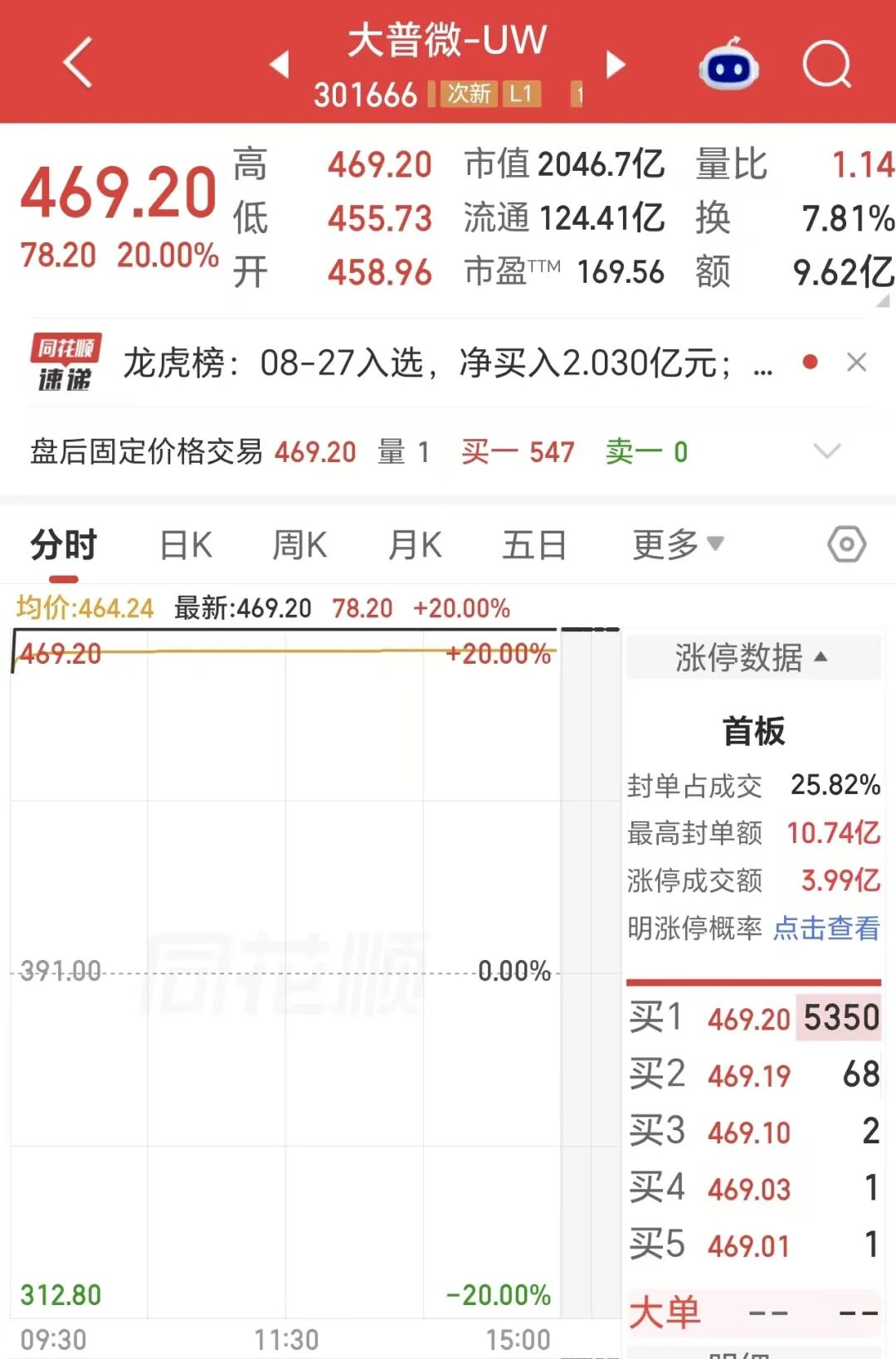The image size is (896, 1359).
Task: Switch to the 周K tab
Action: pos(299,545)
